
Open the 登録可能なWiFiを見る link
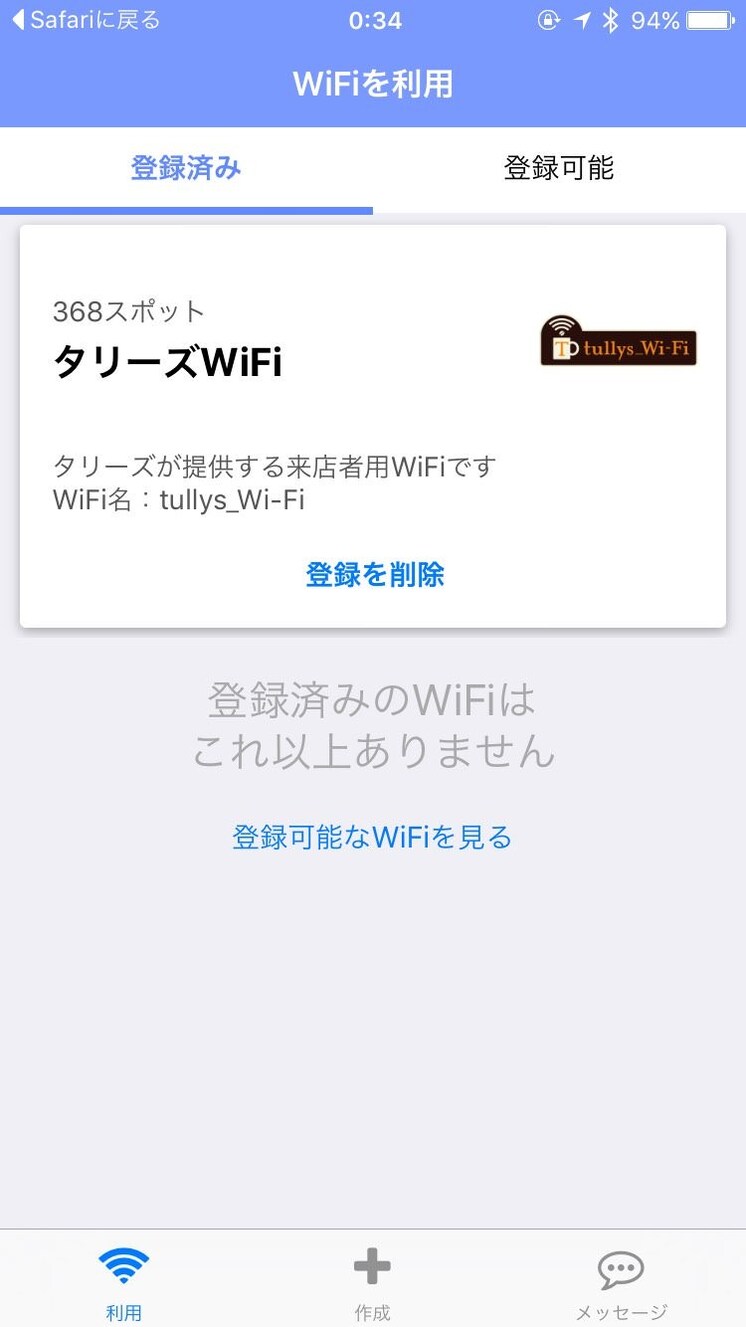point(372,836)
